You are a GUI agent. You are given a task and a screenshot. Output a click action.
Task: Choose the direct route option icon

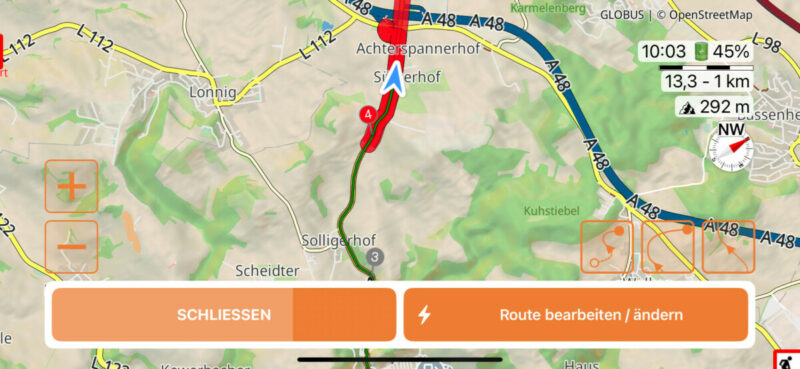(728, 247)
